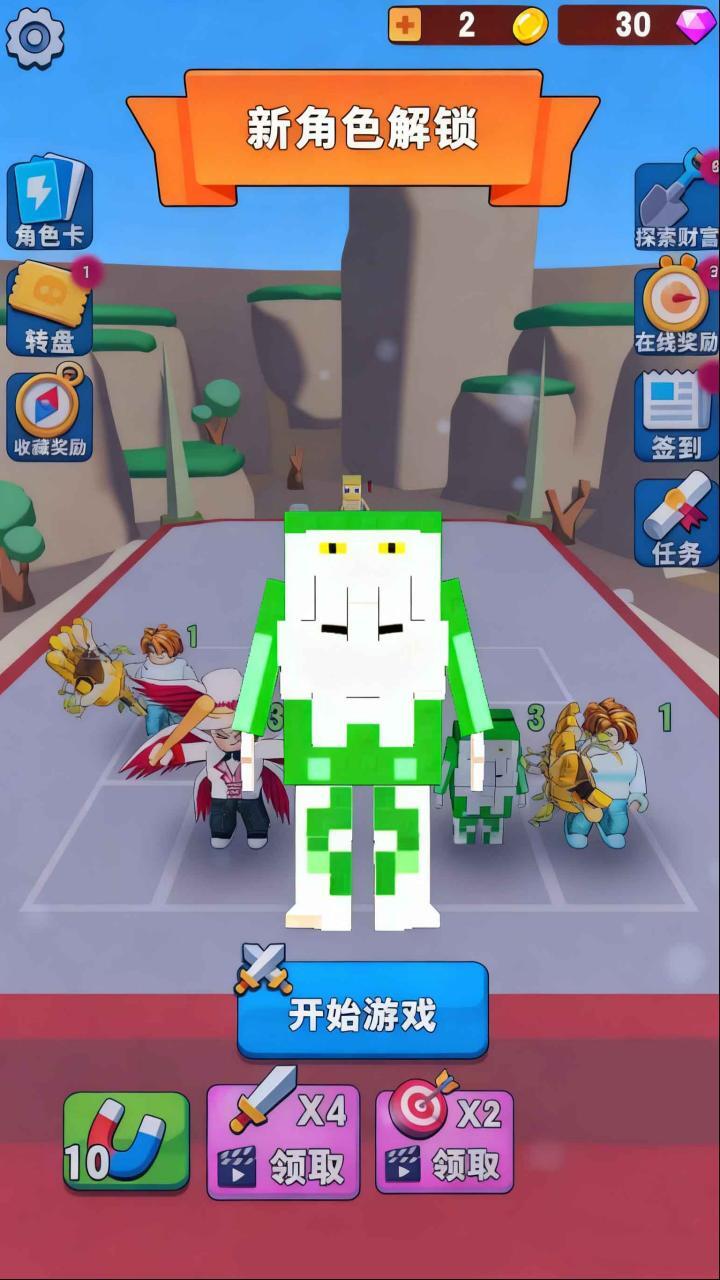This screenshot has height=1280, width=720.
Task: Open 收藏奖励 collection reward
Action: (x=51, y=417)
